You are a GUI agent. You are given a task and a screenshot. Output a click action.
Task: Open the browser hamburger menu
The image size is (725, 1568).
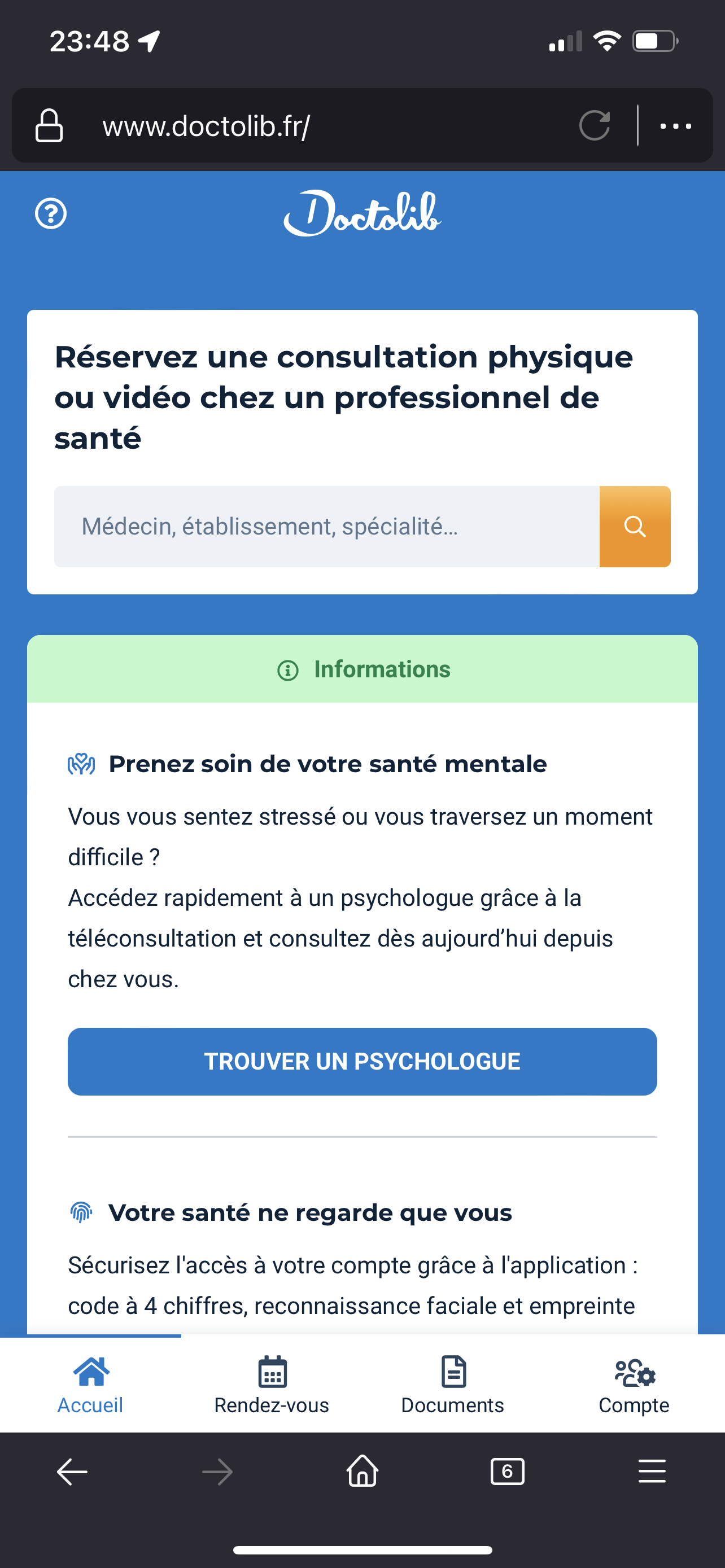click(x=652, y=1472)
